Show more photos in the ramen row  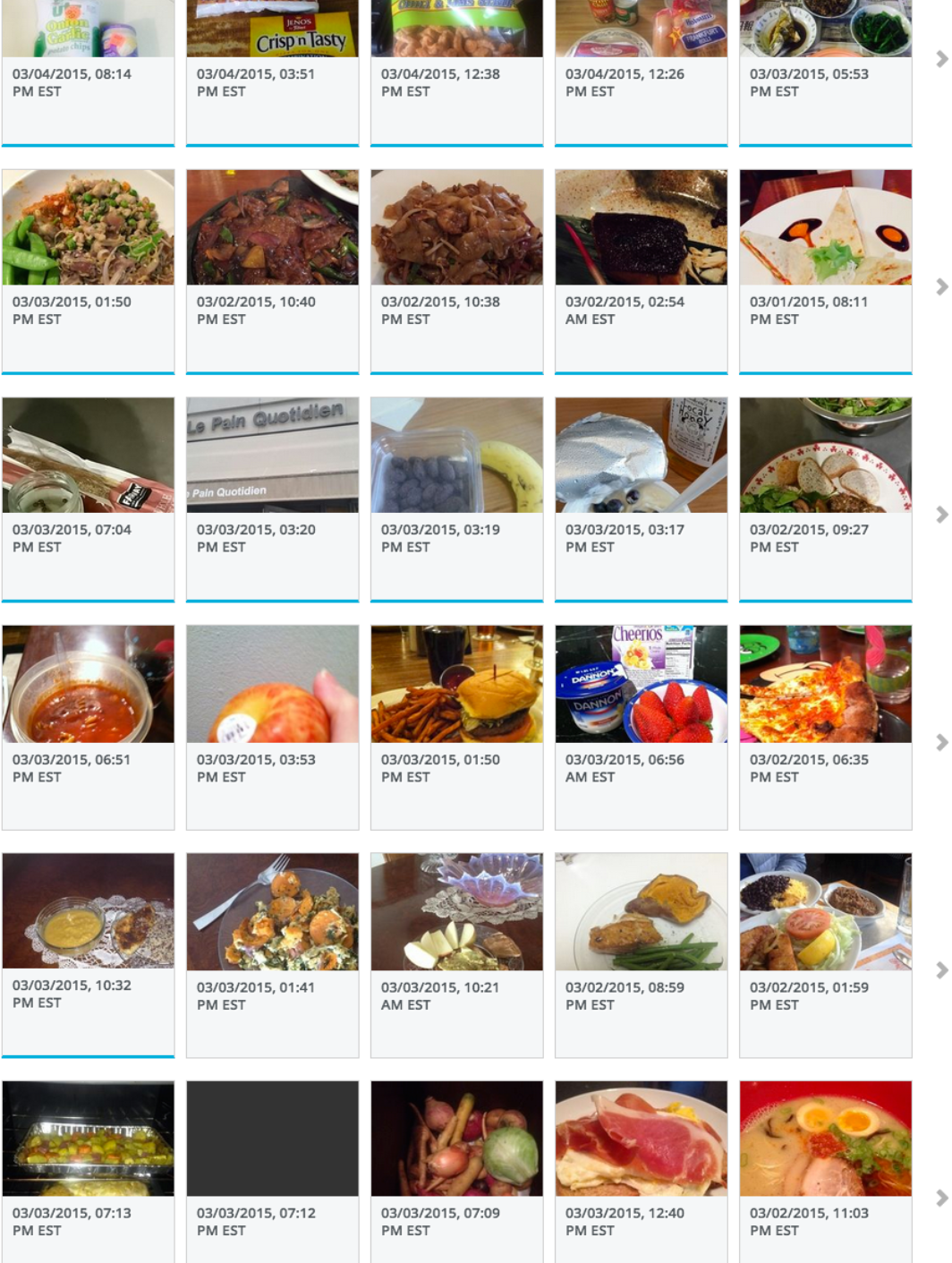tap(941, 1198)
